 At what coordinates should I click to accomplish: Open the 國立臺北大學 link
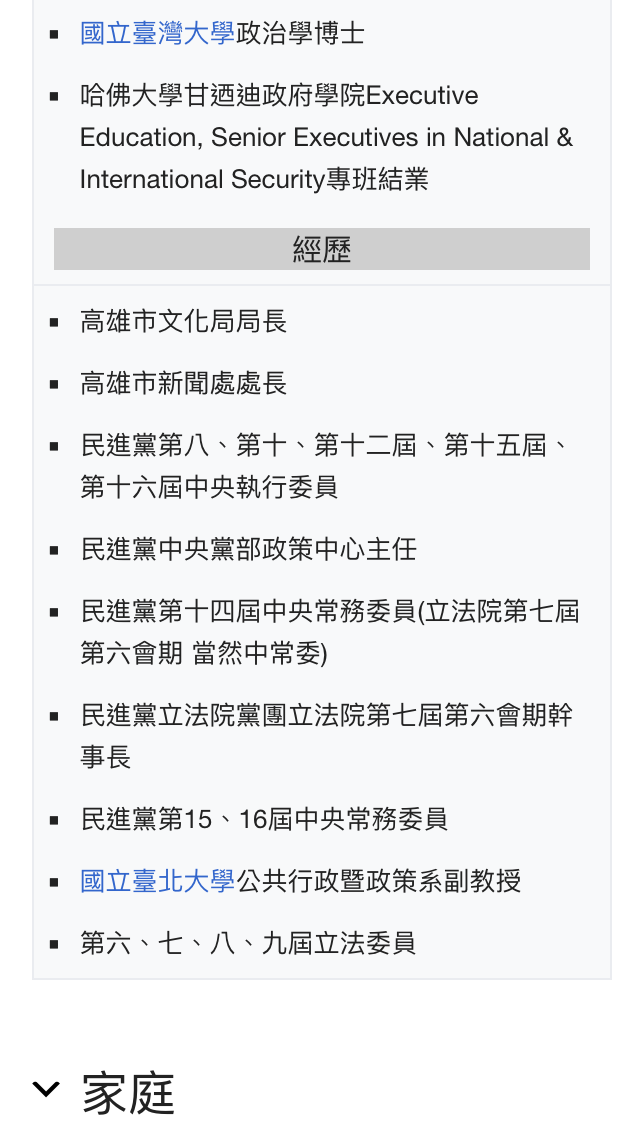pyautogui.click(x=157, y=881)
